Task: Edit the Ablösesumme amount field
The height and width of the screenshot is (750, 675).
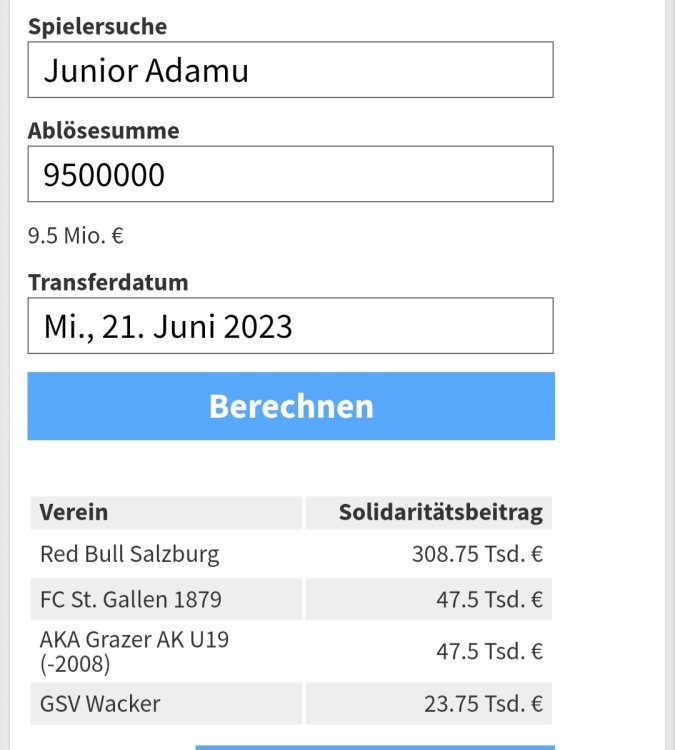Action: coord(290,174)
